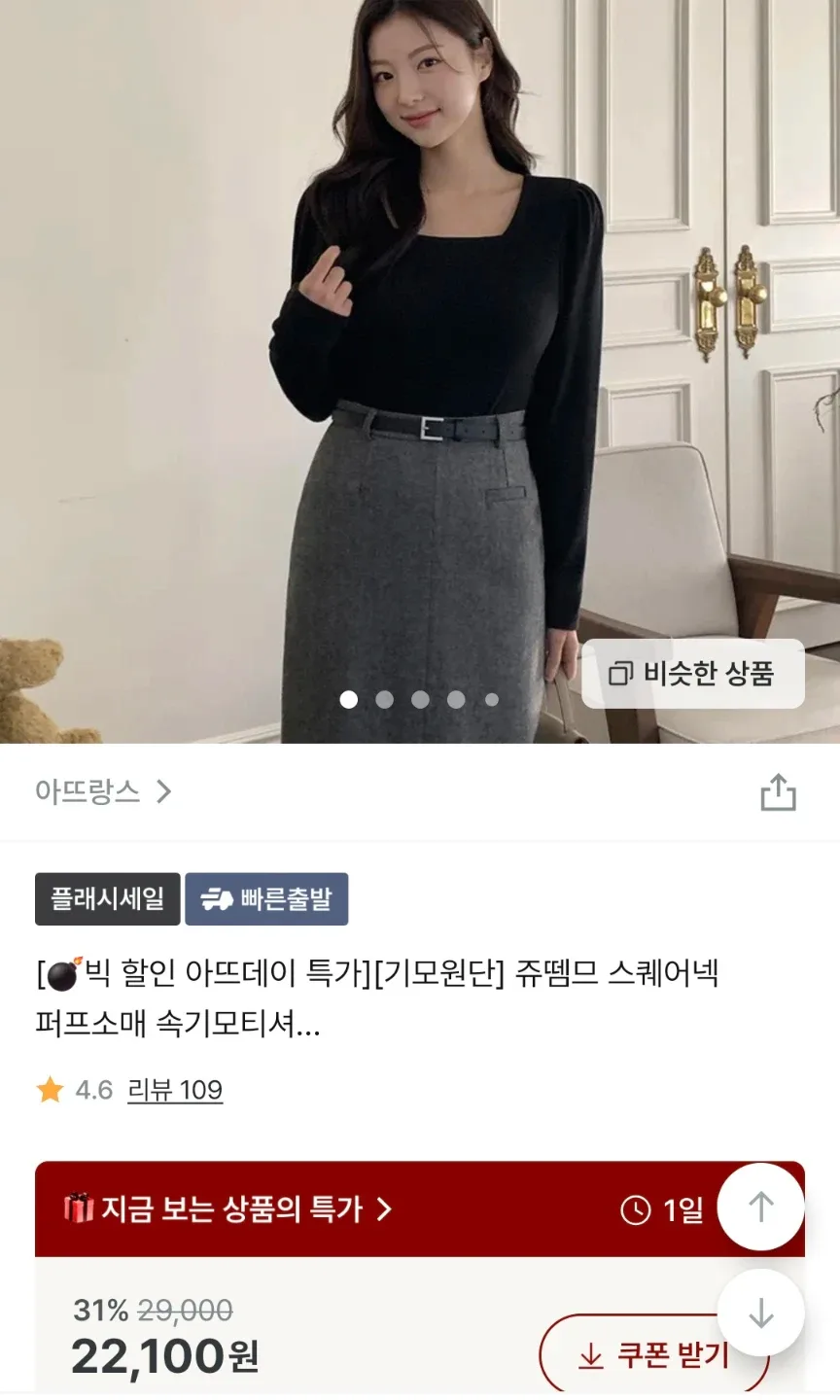Open 지금 보는 상품의 특가 banner
The image size is (840, 1400).
(227, 1209)
